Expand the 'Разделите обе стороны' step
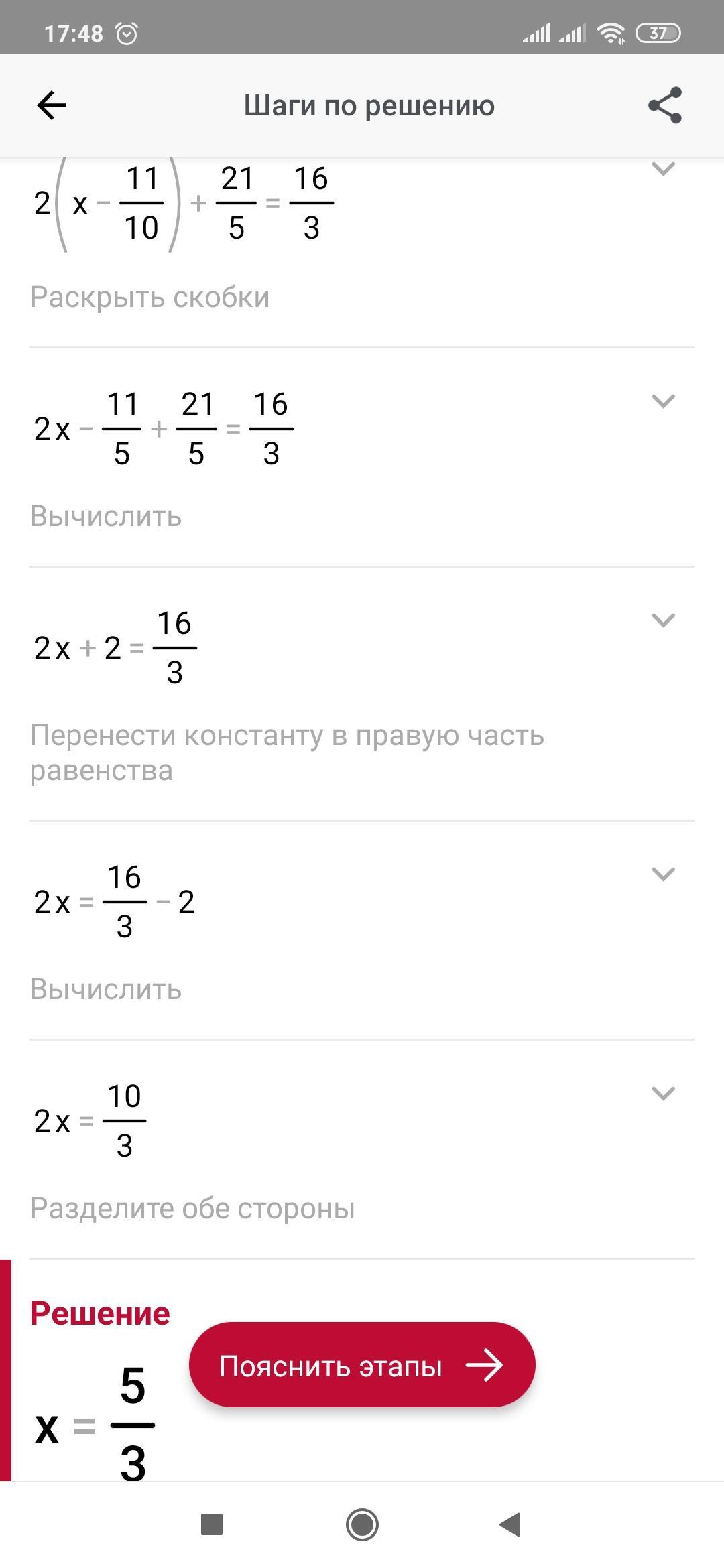This screenshot has width=724, height=1568. pyautogui.click(x=663, y=1094)
